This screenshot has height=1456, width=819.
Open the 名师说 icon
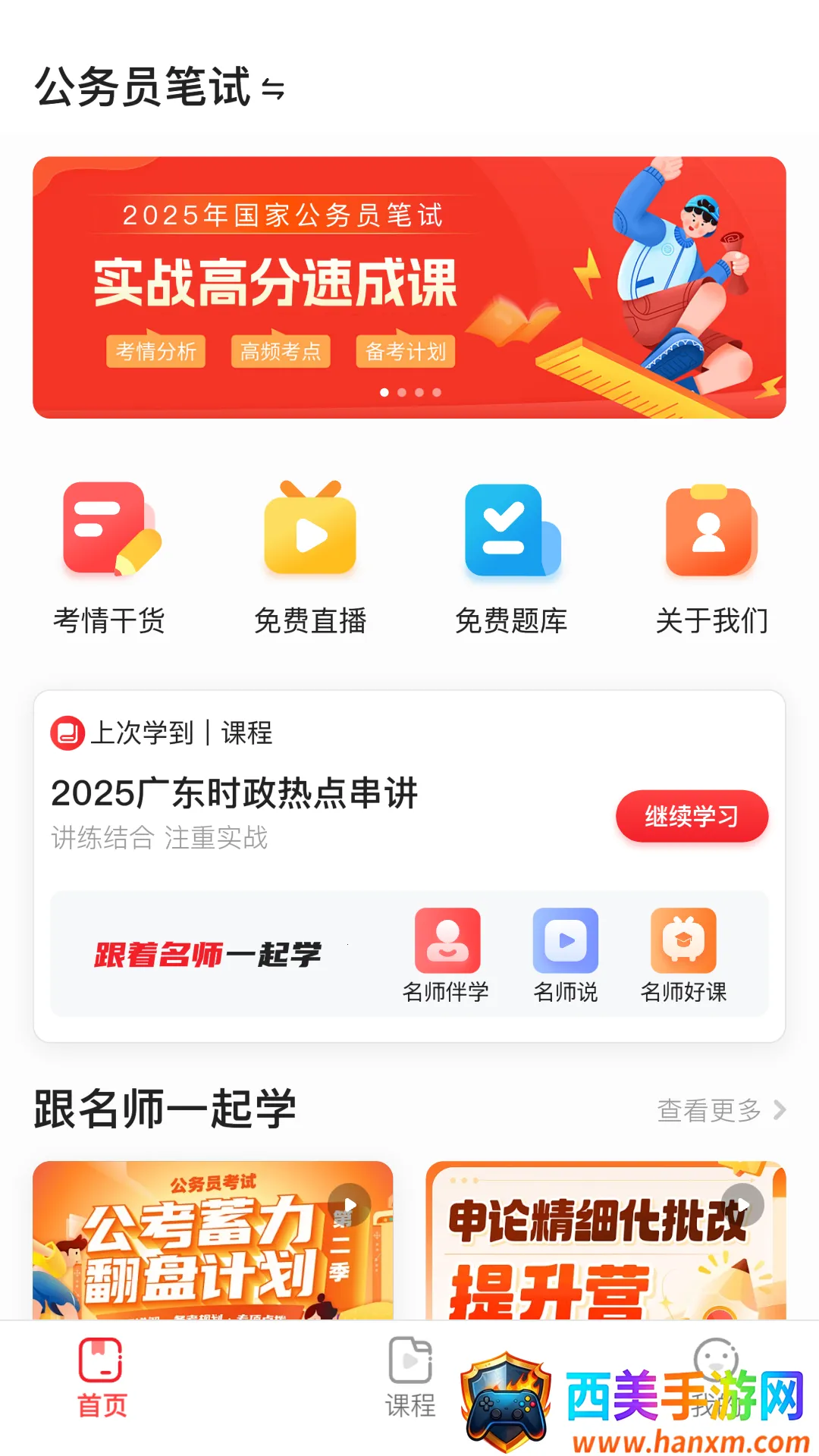point(566,940)
